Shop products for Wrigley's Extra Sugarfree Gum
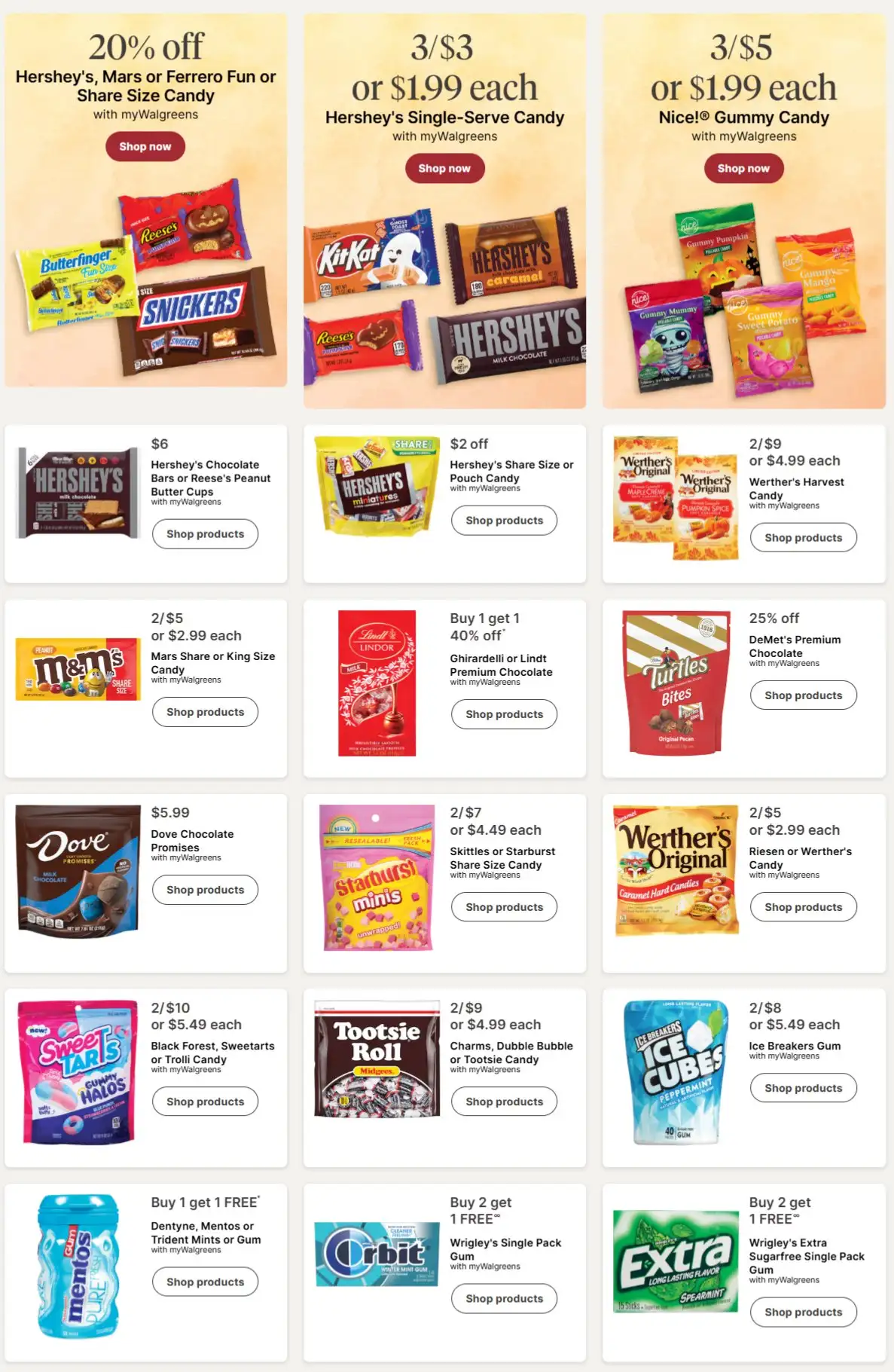The width and height of the screenshot is (894, 1372). pos(803,1311)
